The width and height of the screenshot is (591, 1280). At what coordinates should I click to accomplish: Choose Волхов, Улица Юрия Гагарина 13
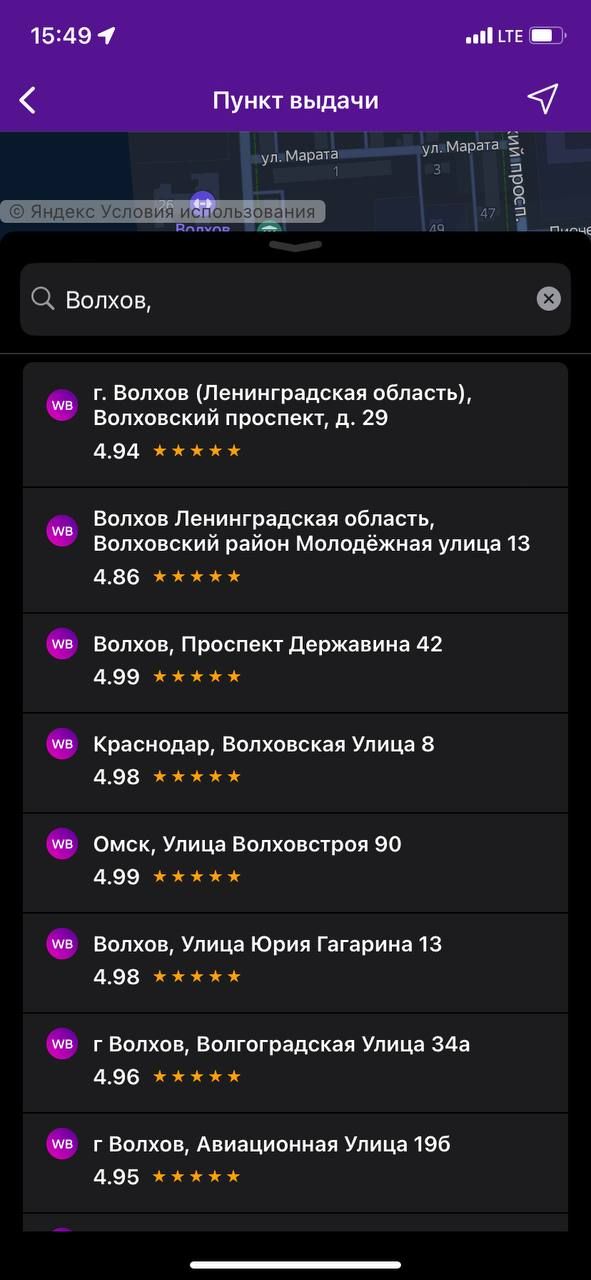295,963
